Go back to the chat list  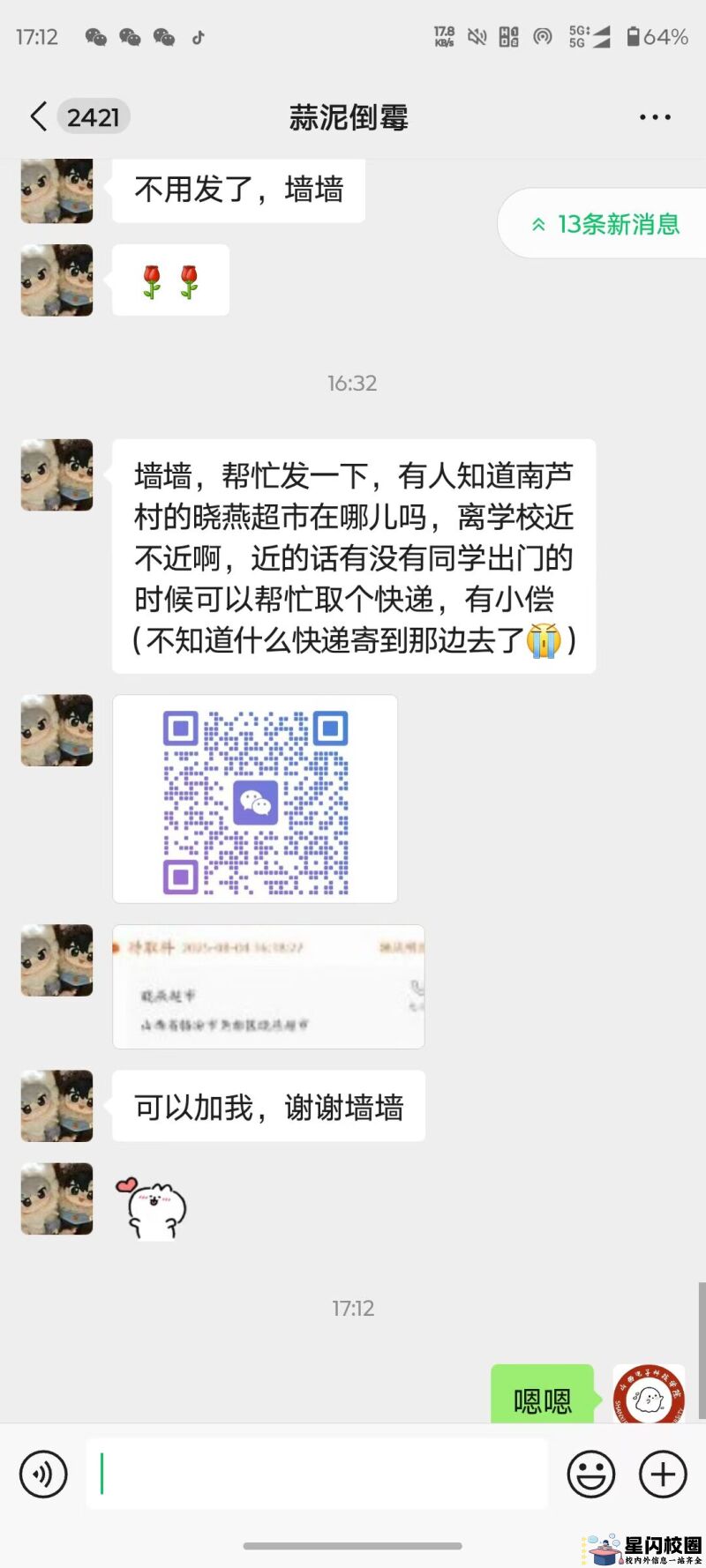pos(39,116)
